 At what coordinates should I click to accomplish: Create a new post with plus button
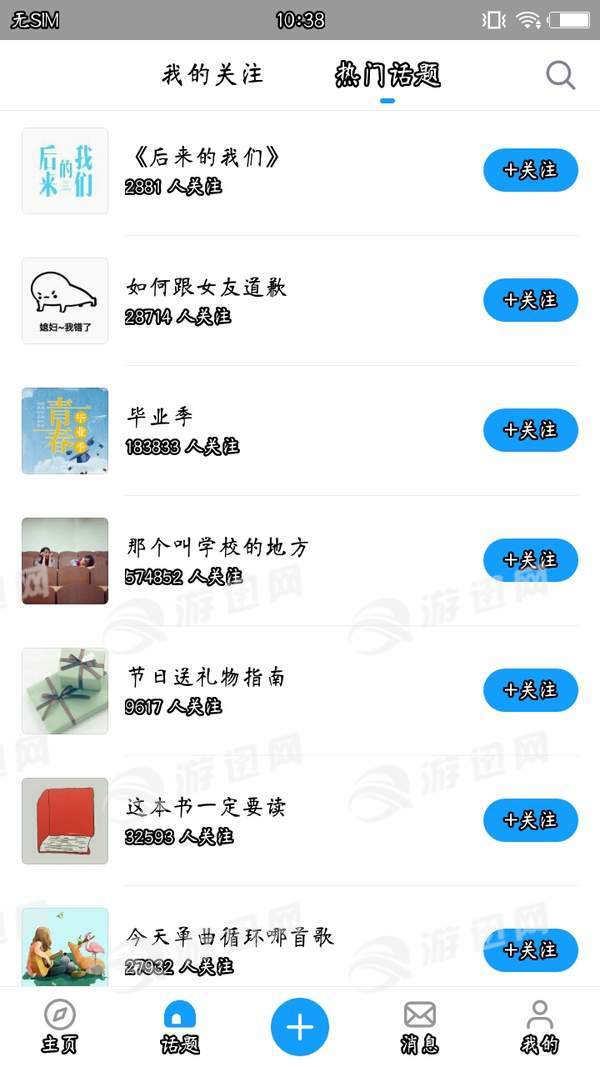pos(300,1026)
